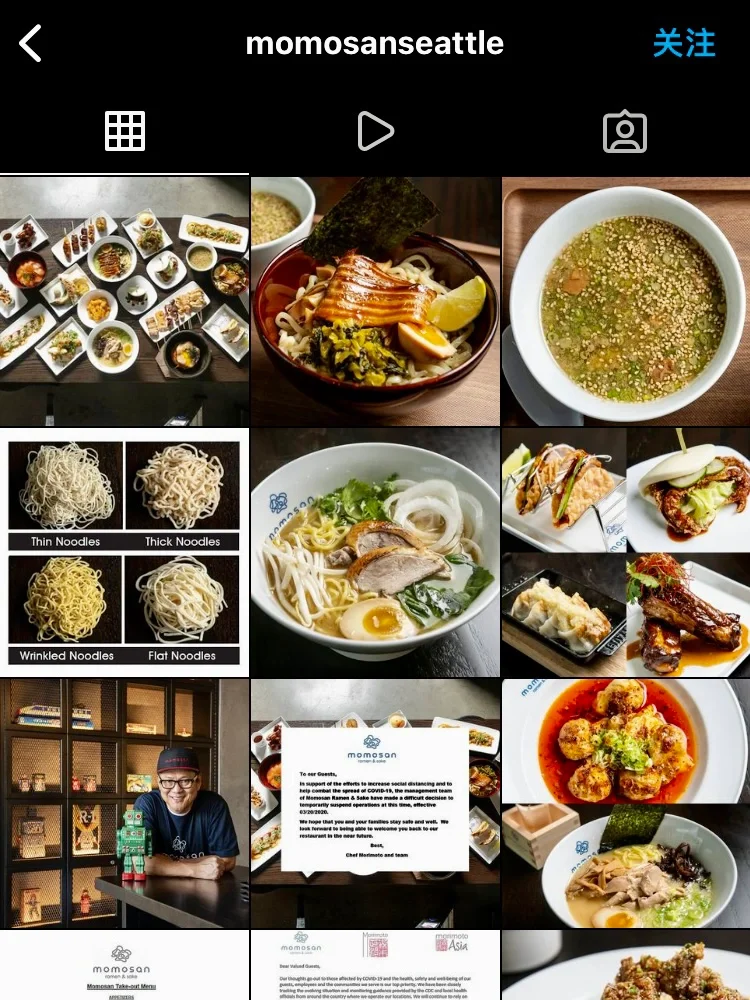Select the grid layout icon at top left
This screenshot has height=1000, width=750.
tap(125, 130)
